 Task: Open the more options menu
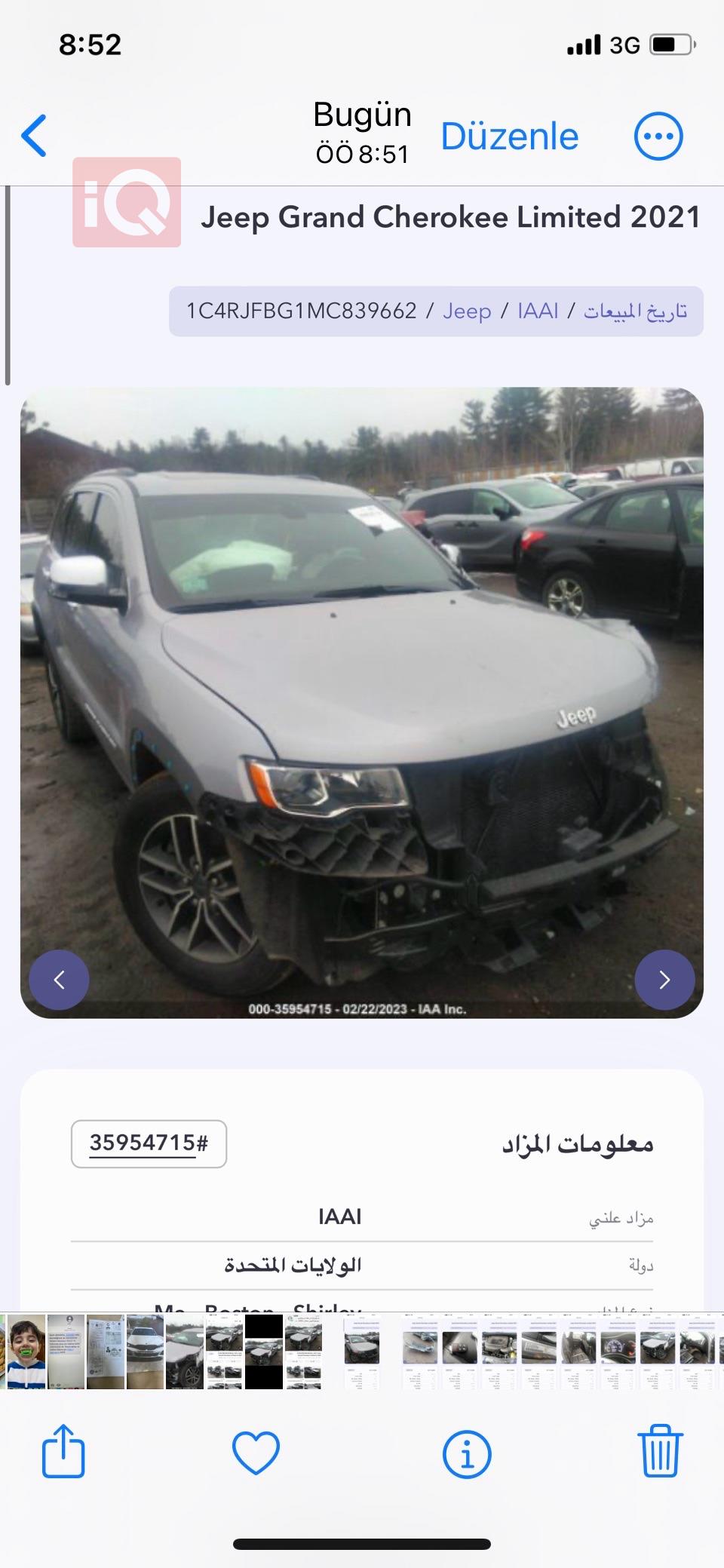click(658, 137)
